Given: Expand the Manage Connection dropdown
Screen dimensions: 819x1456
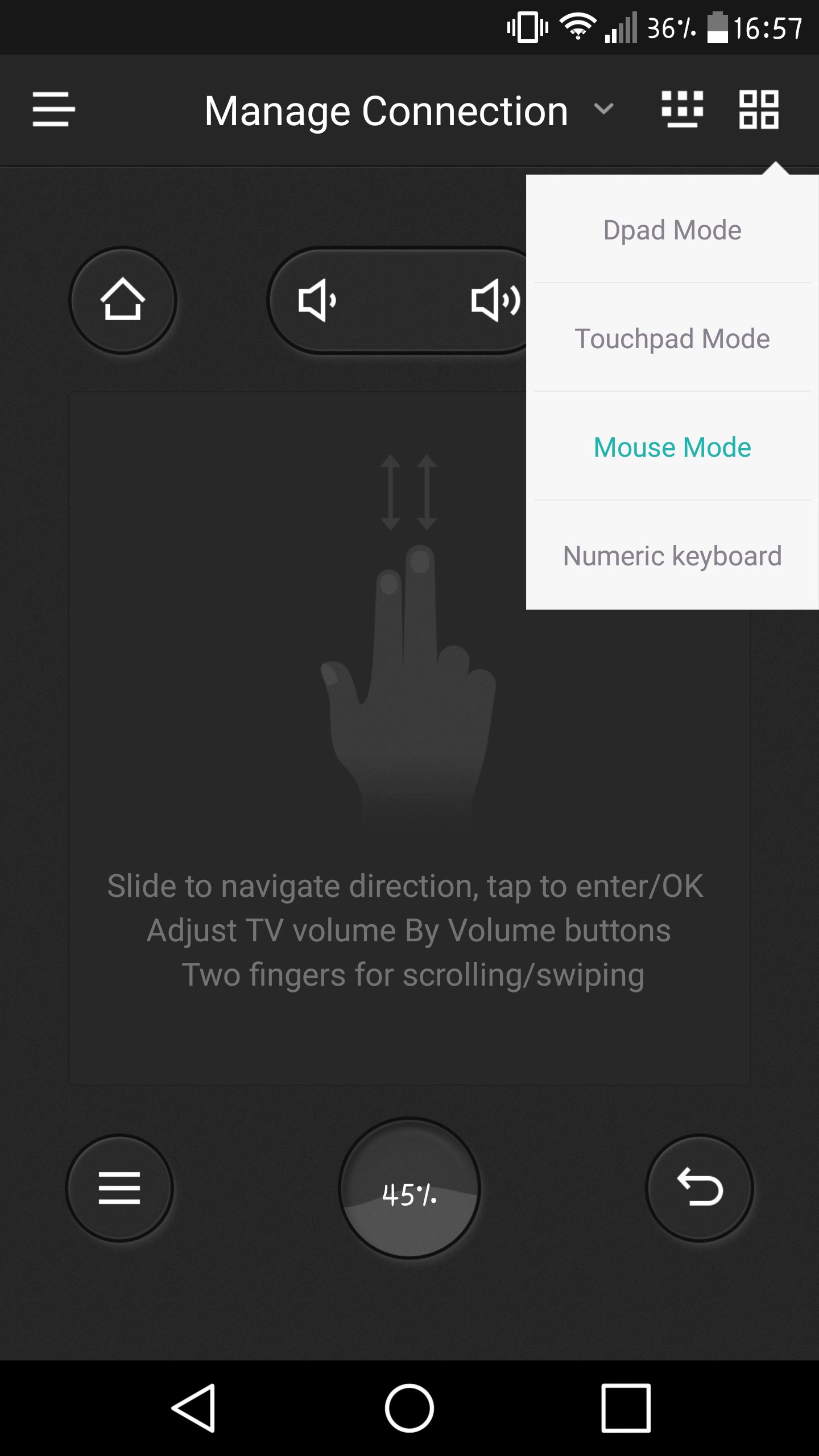Looking at the screenshot, I should 603,109.
